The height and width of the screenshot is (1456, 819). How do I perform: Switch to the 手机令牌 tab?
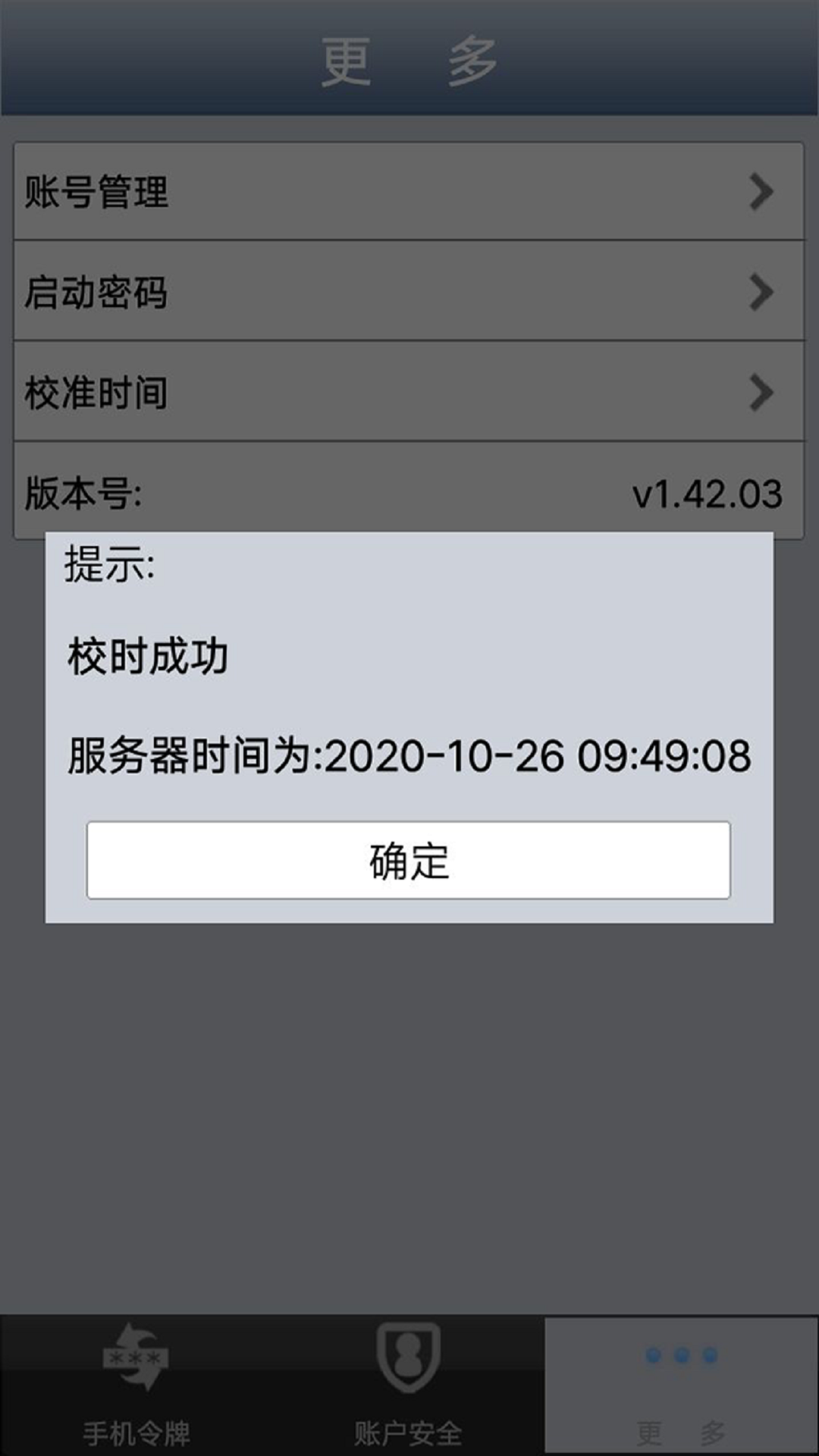(x=136, y=1385)
